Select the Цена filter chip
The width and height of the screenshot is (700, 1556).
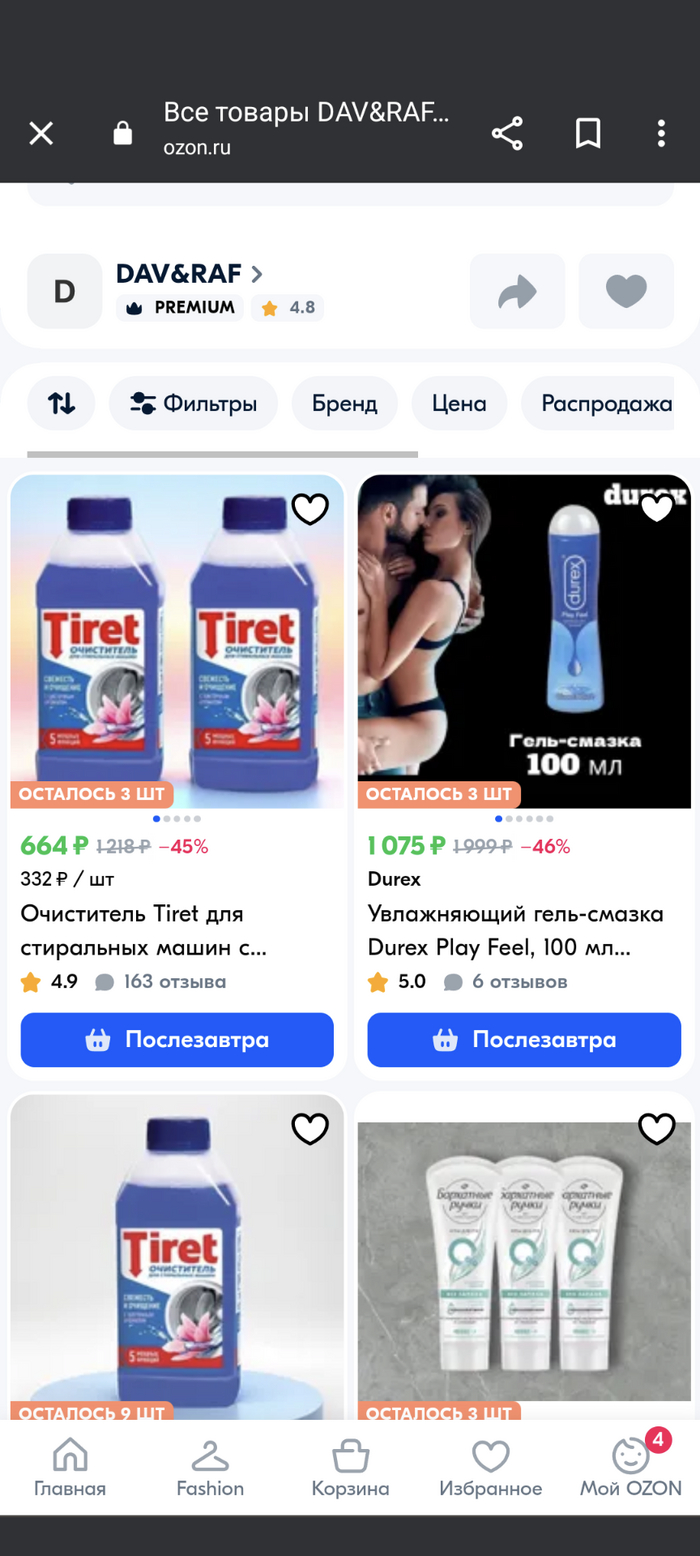[459, 403]
